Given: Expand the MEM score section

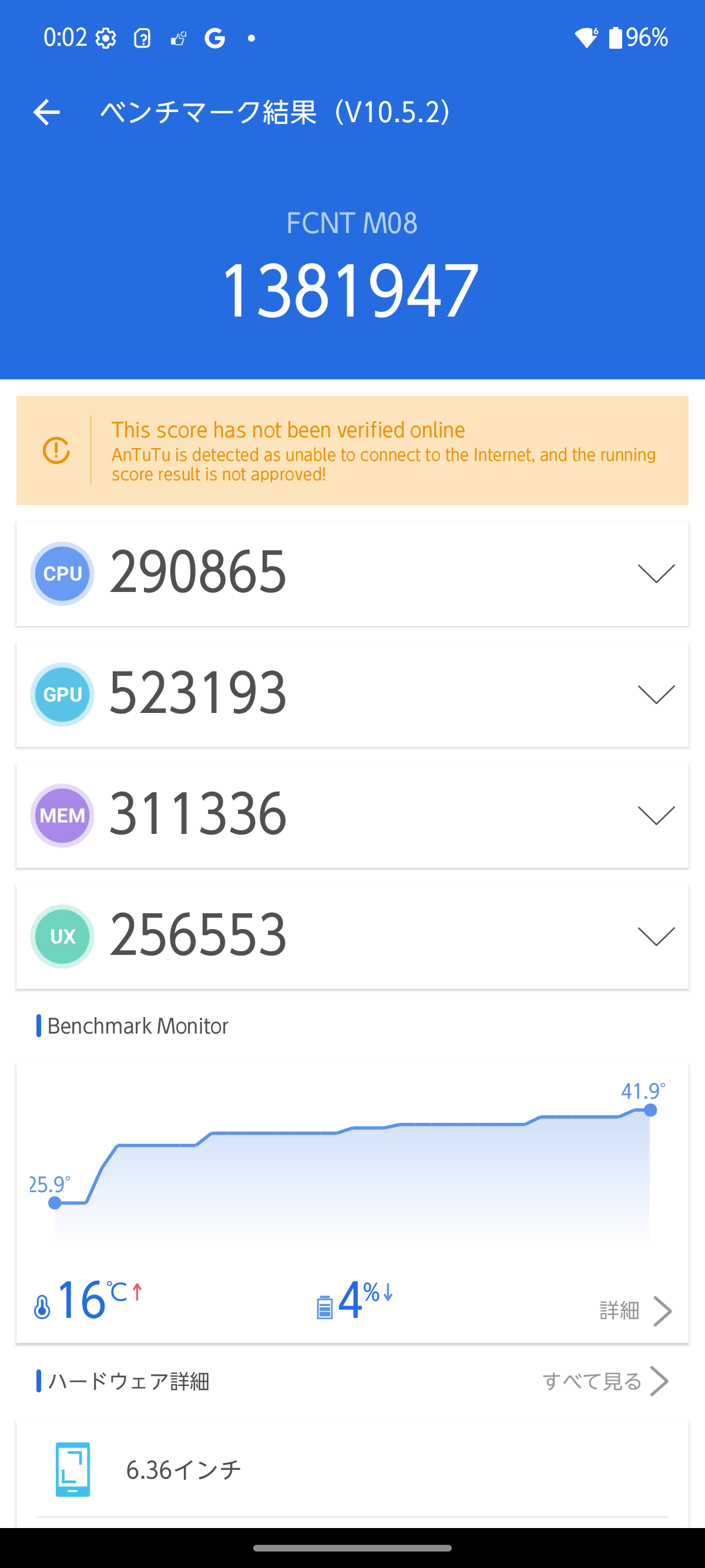Looking at the screenshot, I should tap(656, 816).
